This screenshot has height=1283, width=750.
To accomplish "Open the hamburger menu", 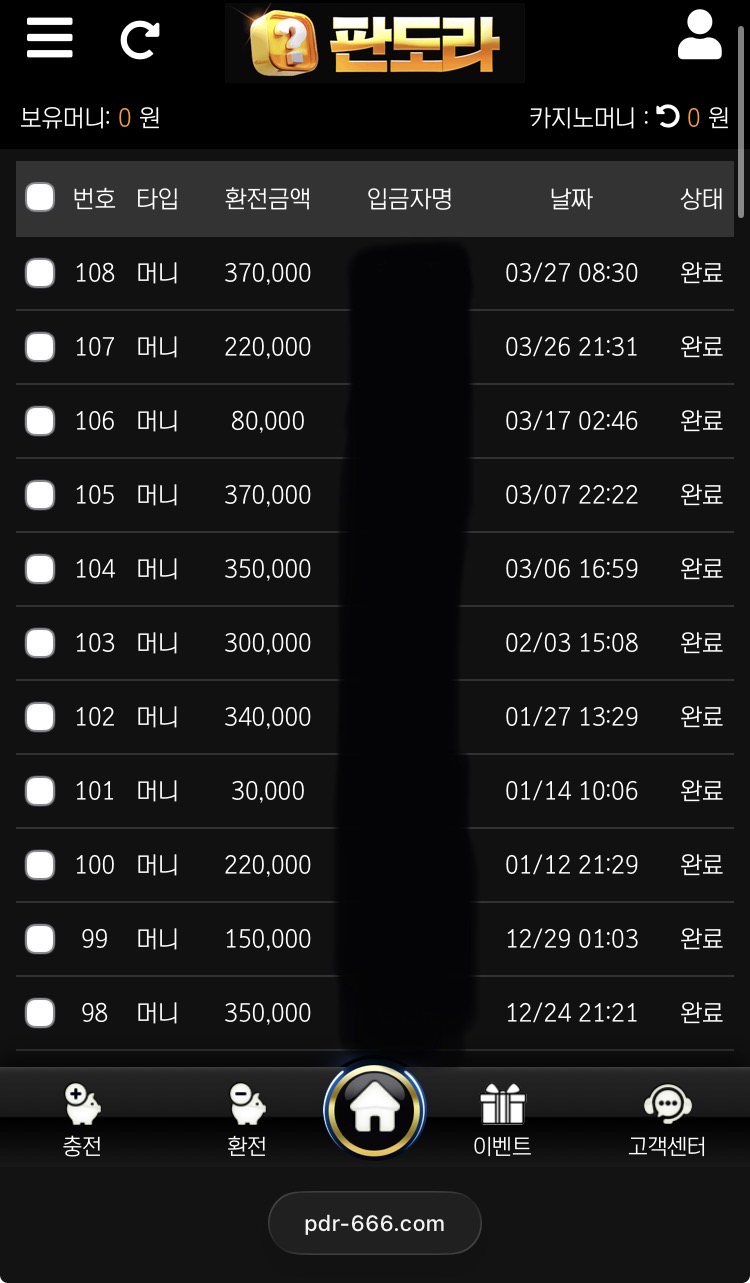I will pyautogui.click(x=49, y=38).
